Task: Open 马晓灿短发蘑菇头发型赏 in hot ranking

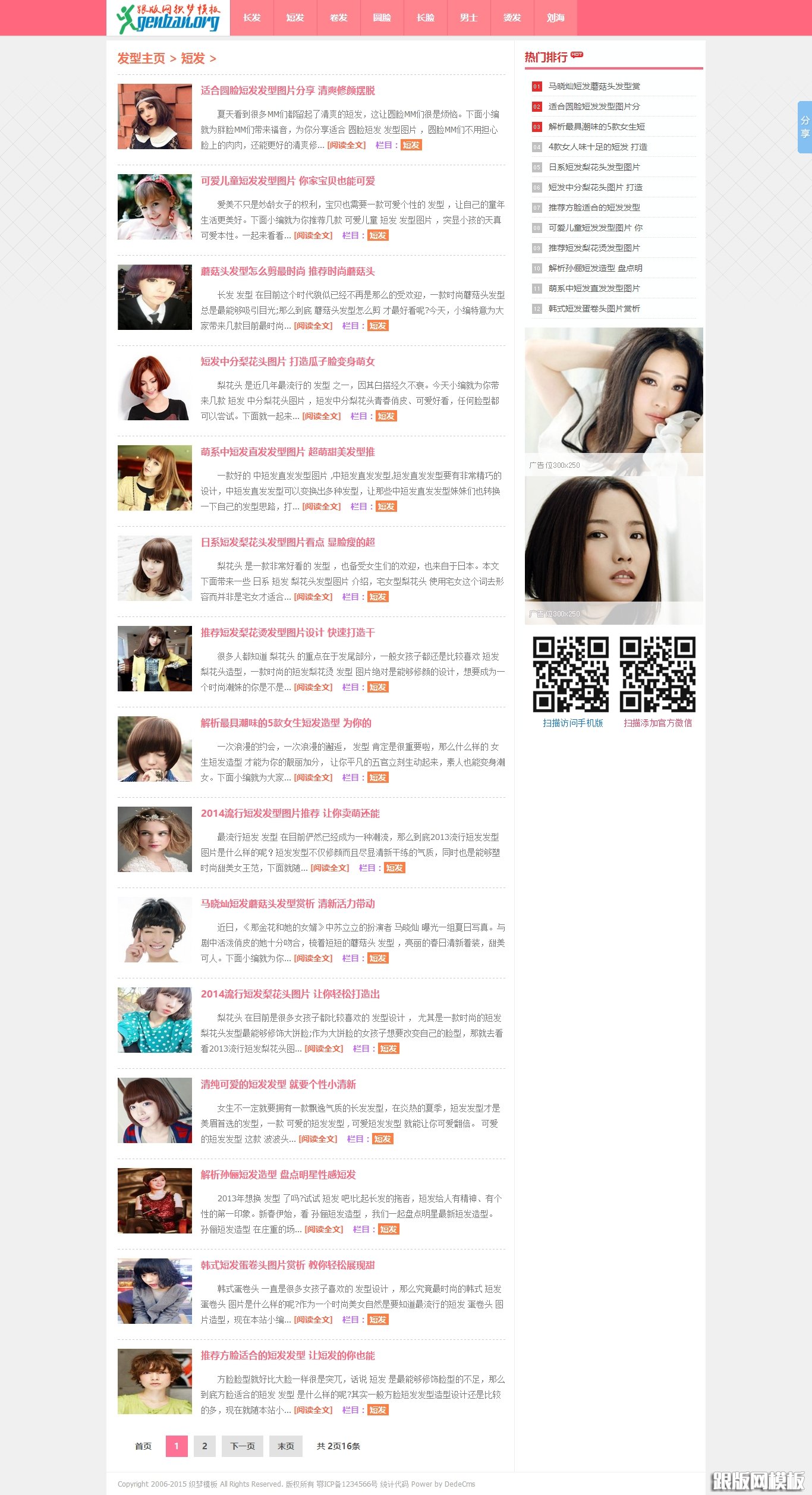Action: [x=594, y=86]
